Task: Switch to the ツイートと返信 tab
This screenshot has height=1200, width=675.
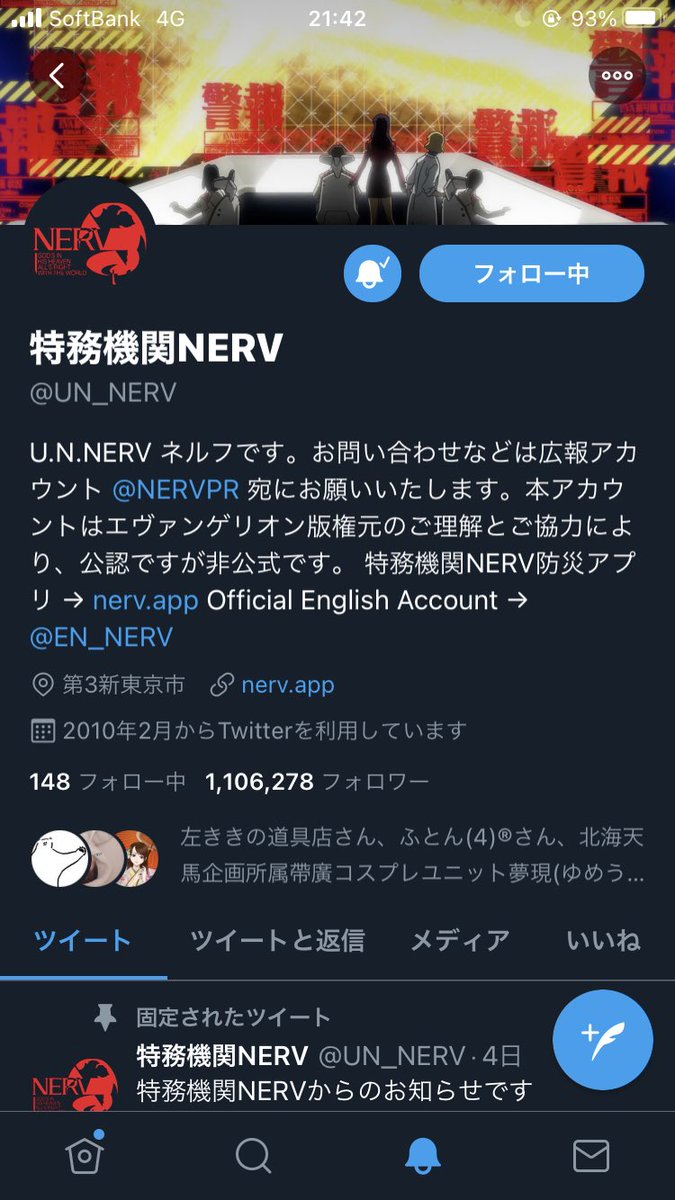Action: click(277, 940)
